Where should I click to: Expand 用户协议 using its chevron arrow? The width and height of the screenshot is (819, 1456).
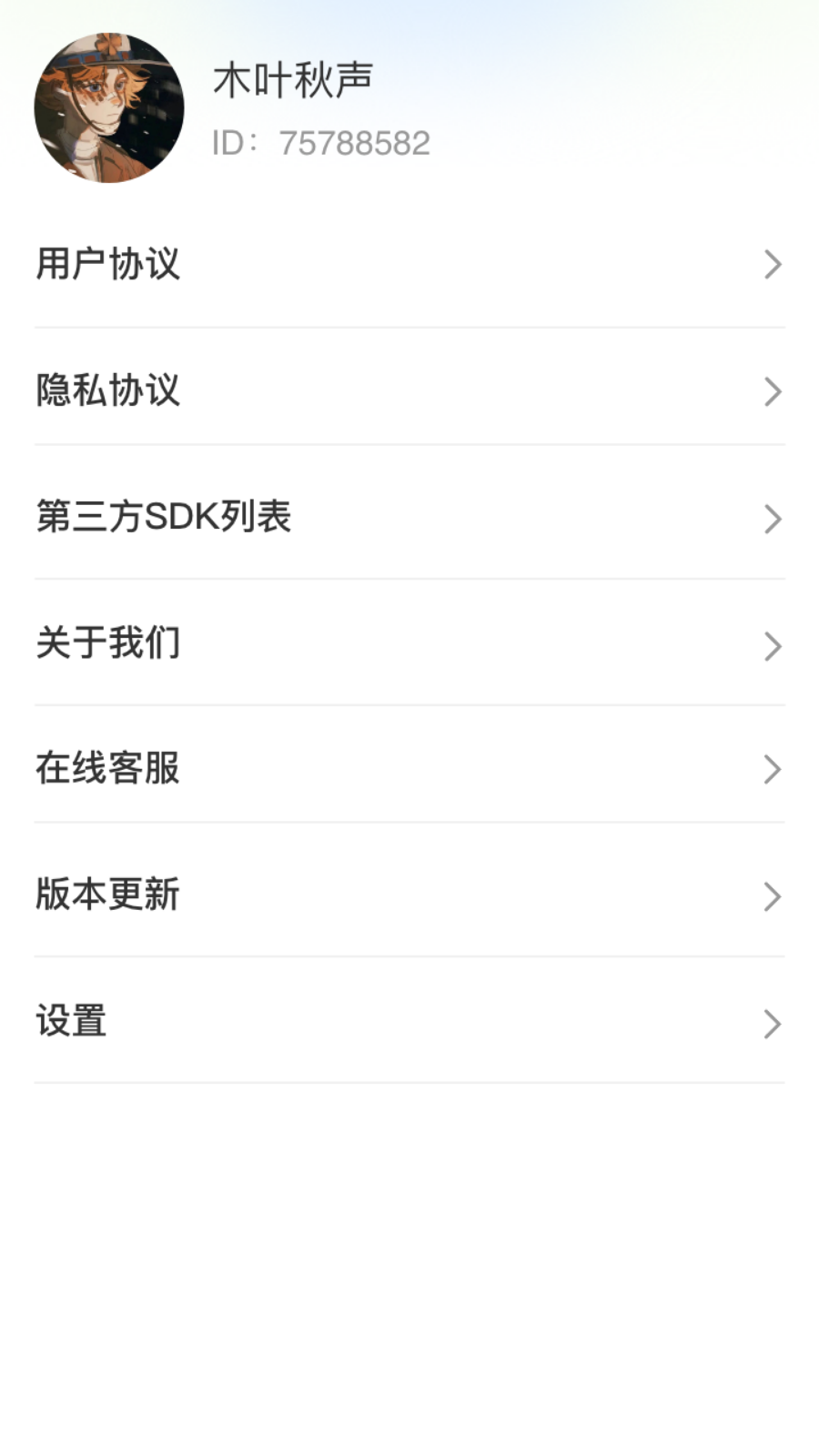tap(773, 265)
